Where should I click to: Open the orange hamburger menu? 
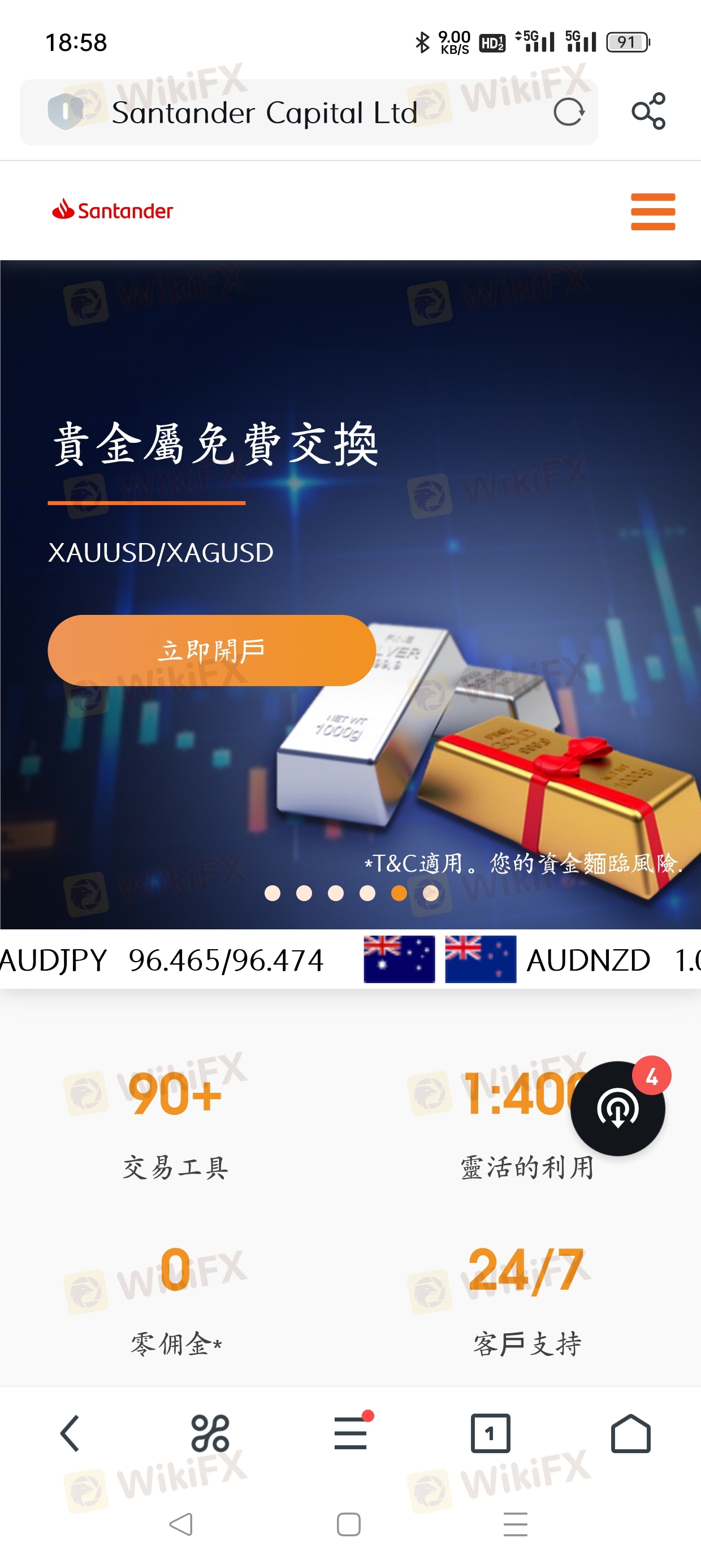653,212
